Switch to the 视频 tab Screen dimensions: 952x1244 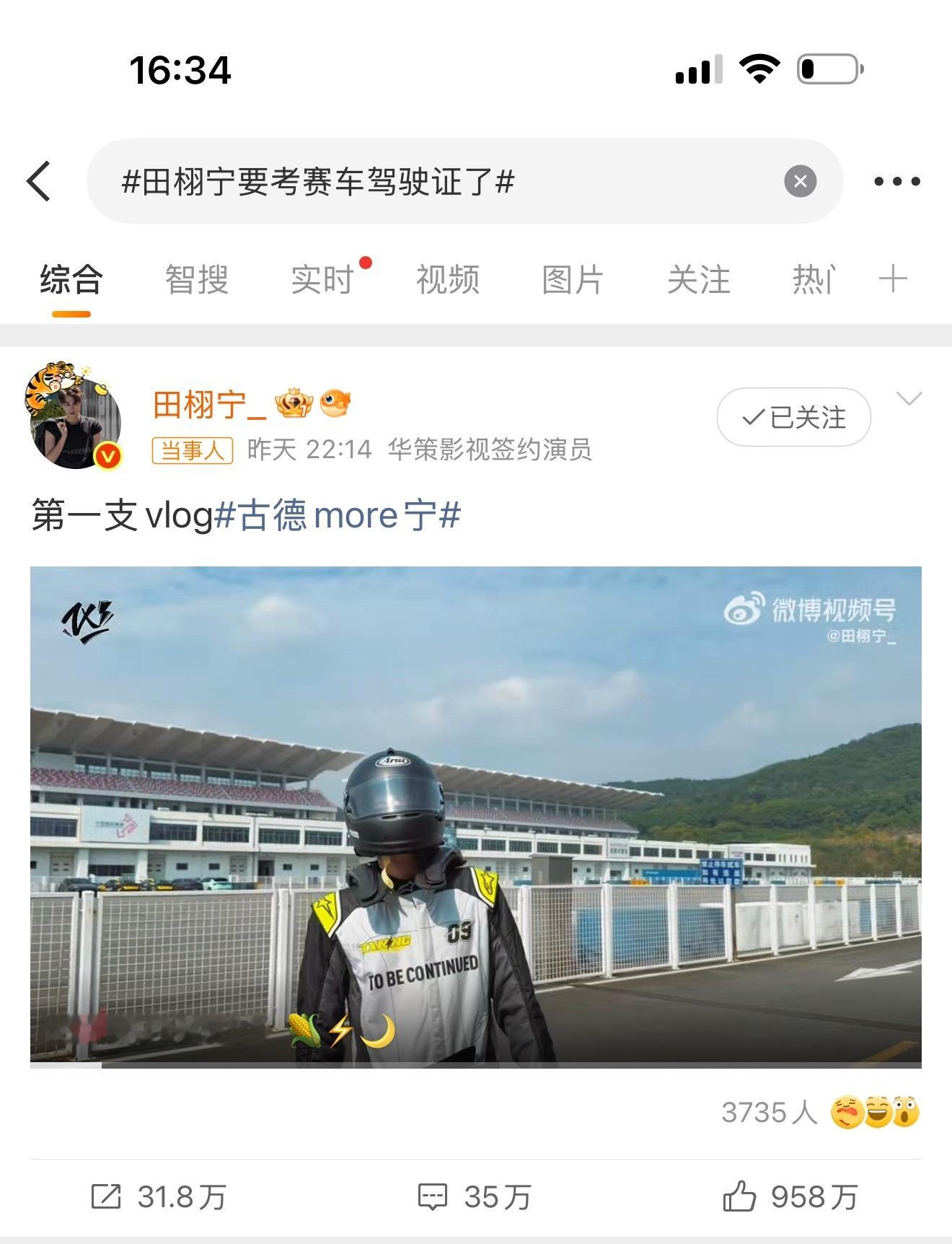click(446, 281)
